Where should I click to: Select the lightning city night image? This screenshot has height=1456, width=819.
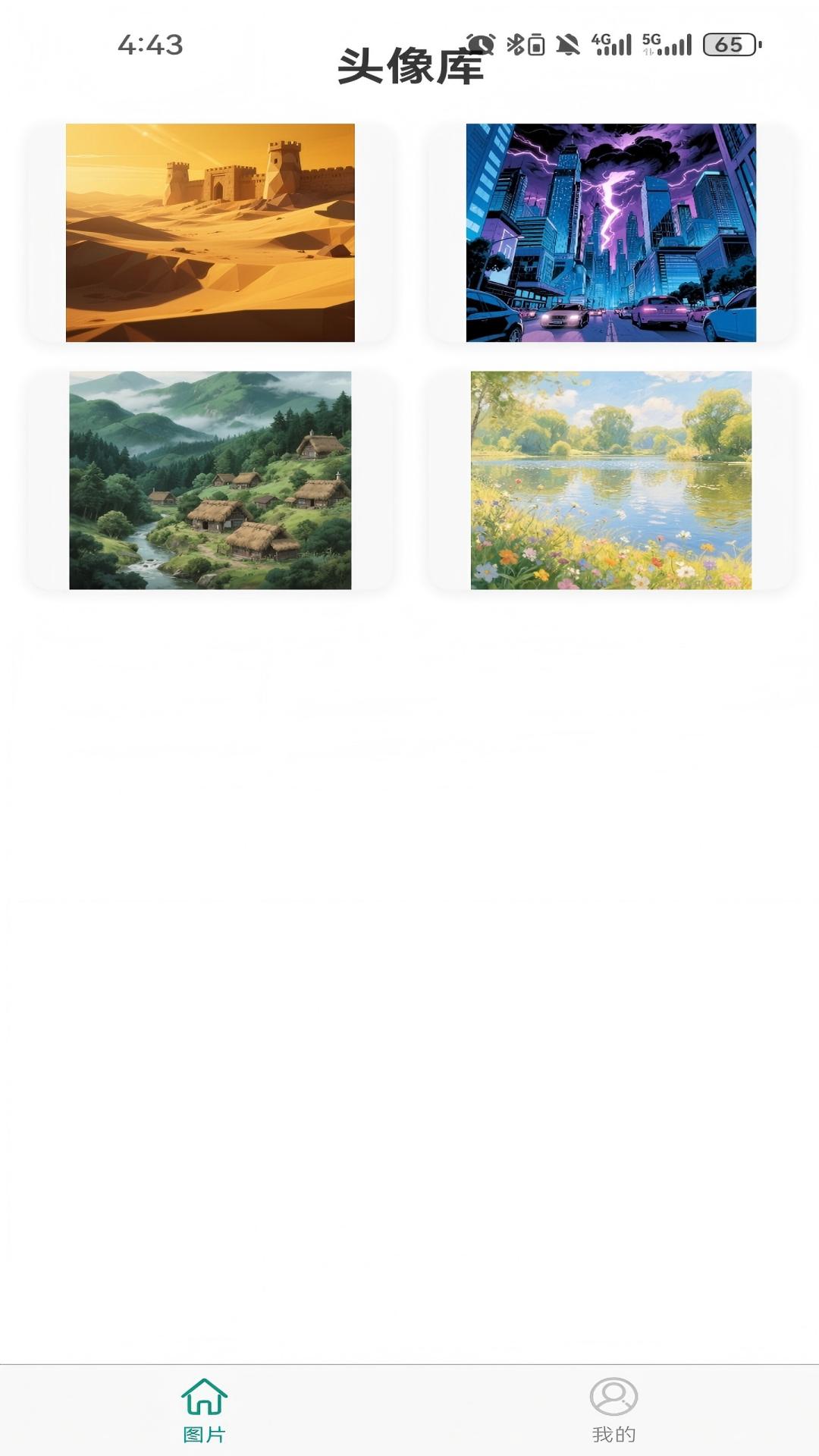point(610,233)
